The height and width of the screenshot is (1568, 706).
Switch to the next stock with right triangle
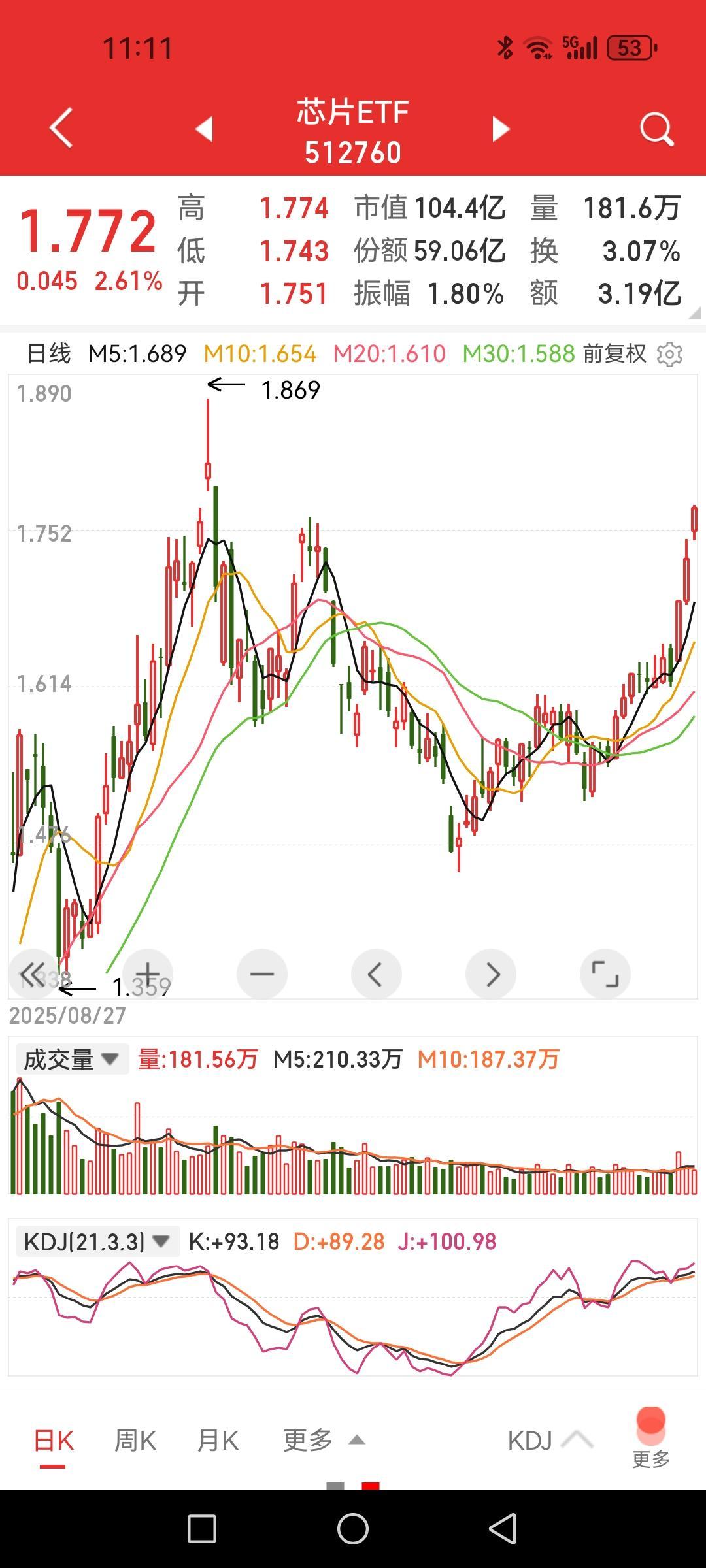[500, 128]
